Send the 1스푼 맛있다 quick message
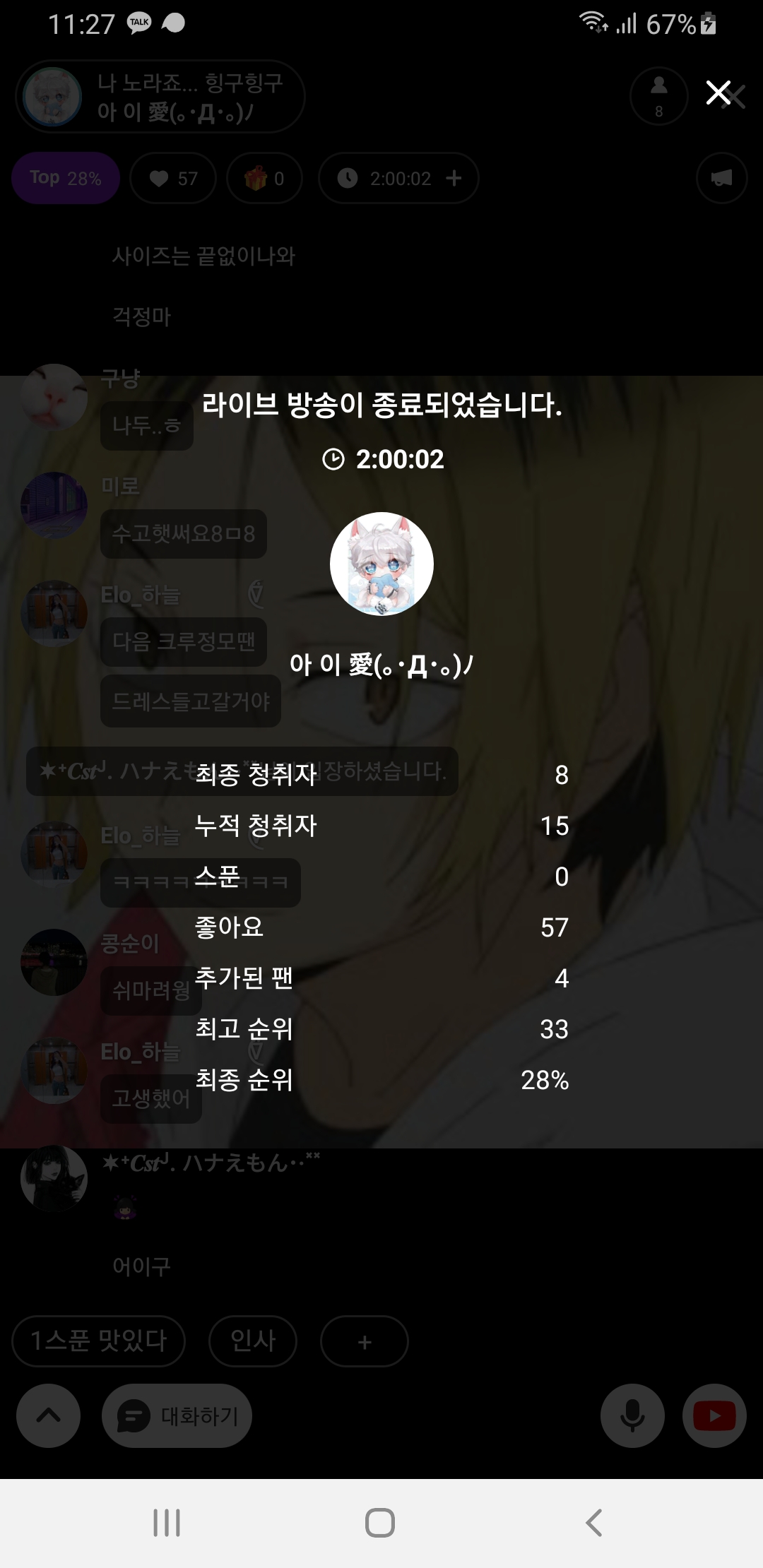 (99, 1341)
